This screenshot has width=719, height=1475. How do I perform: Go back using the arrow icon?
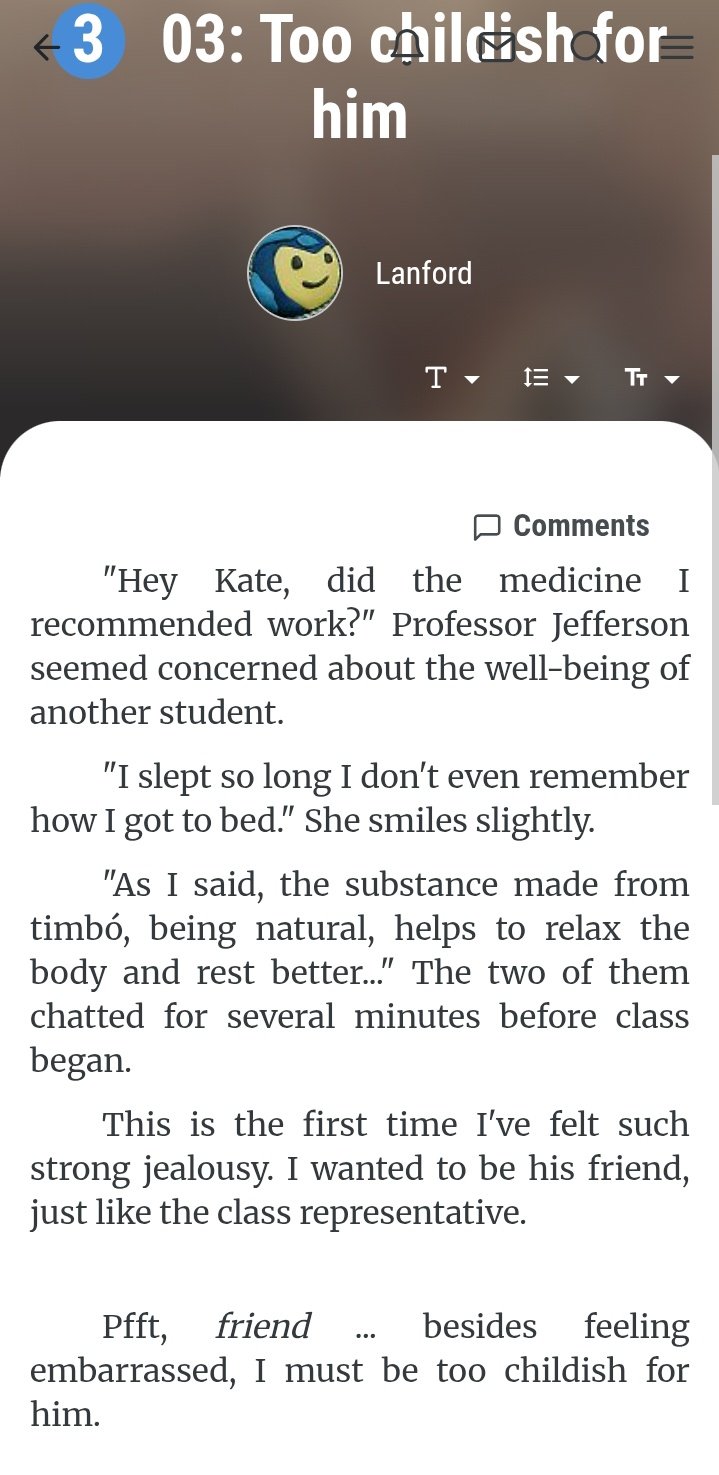point(44,47)
